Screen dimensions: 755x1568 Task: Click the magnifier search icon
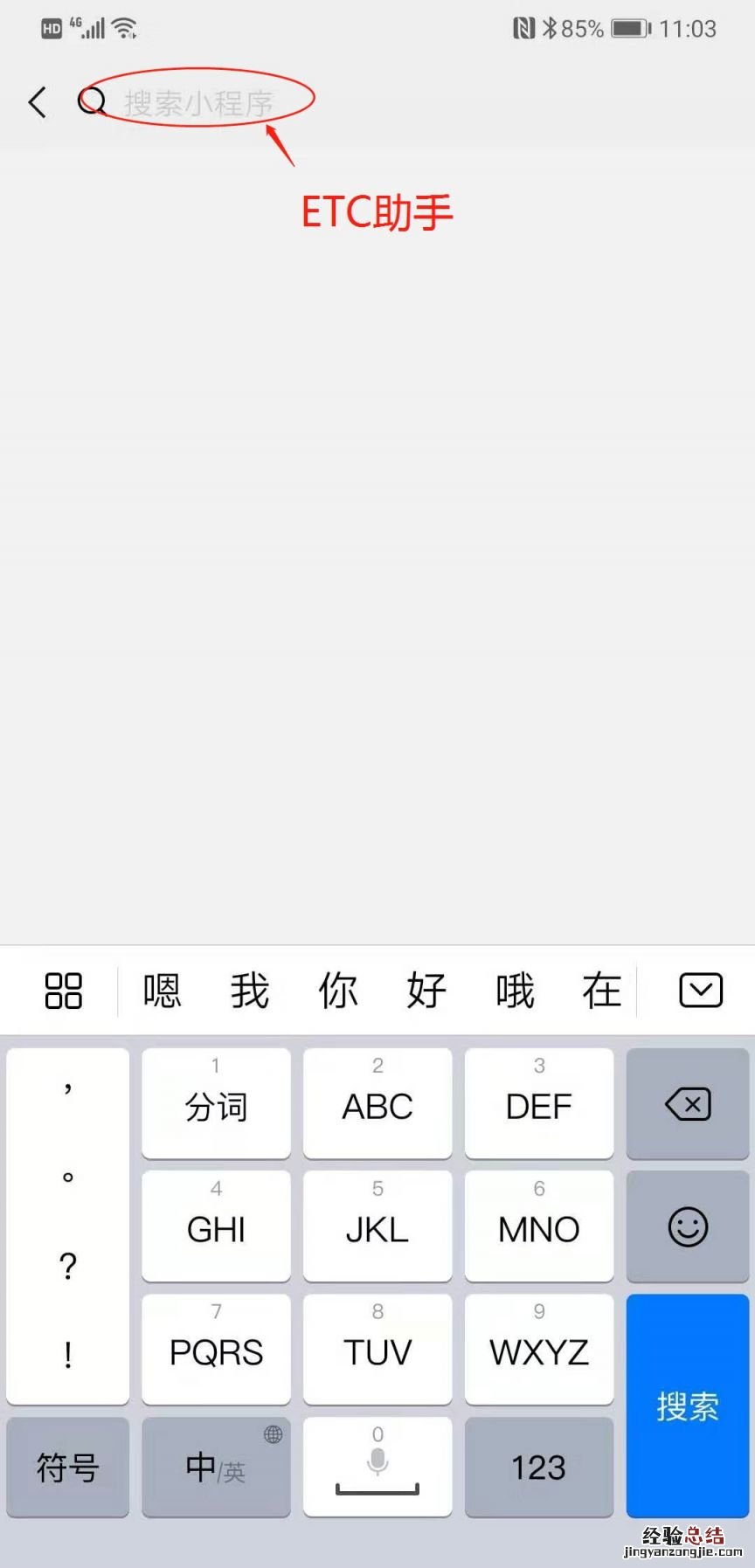click(x=90, y=101)
